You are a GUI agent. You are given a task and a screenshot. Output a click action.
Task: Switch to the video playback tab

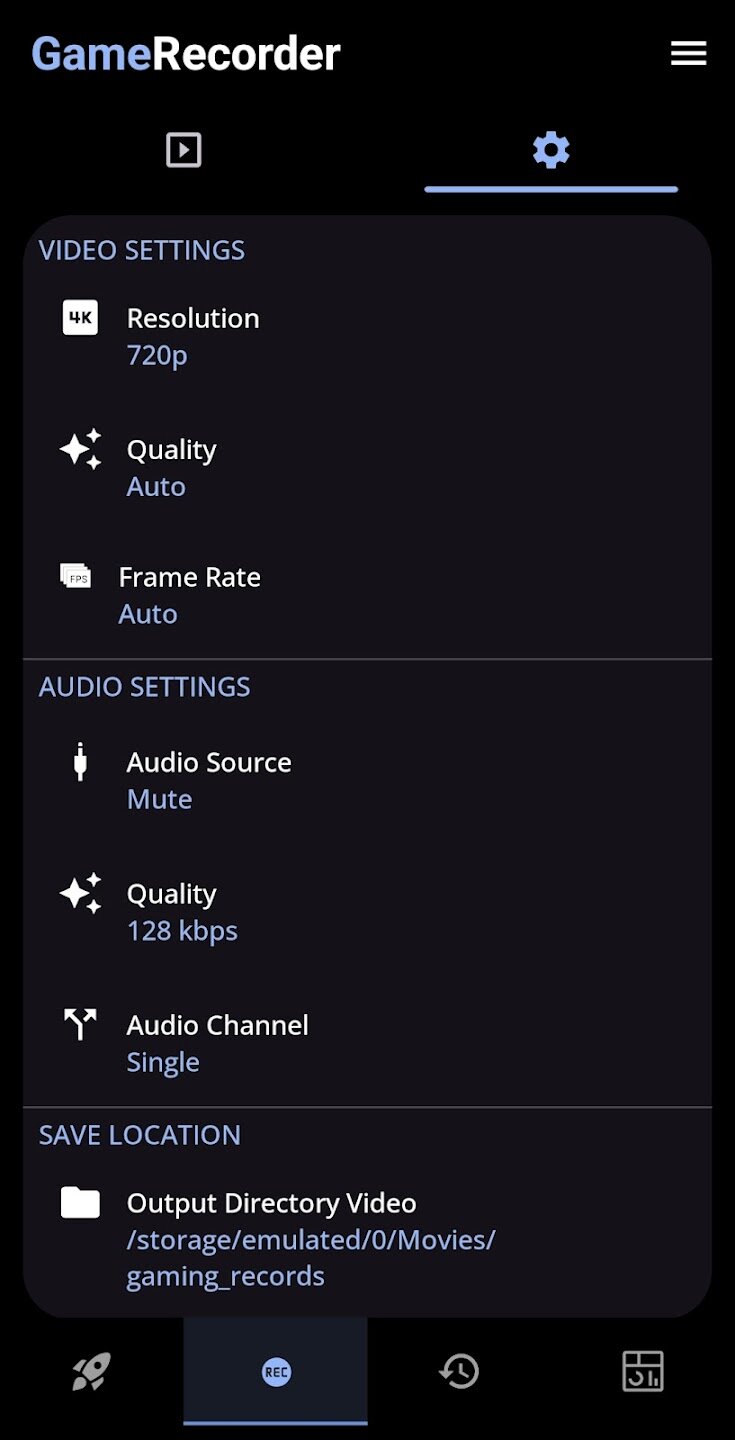pos(184,150)
